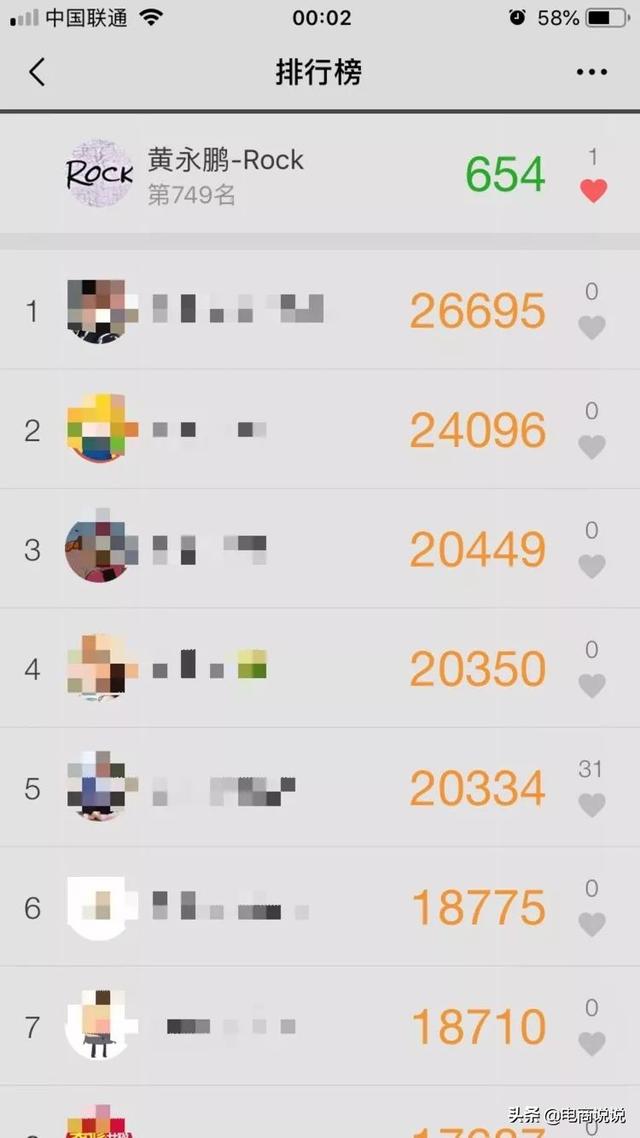Like the rank 2 entry with 24096 steps

click(x=592, y=447)
